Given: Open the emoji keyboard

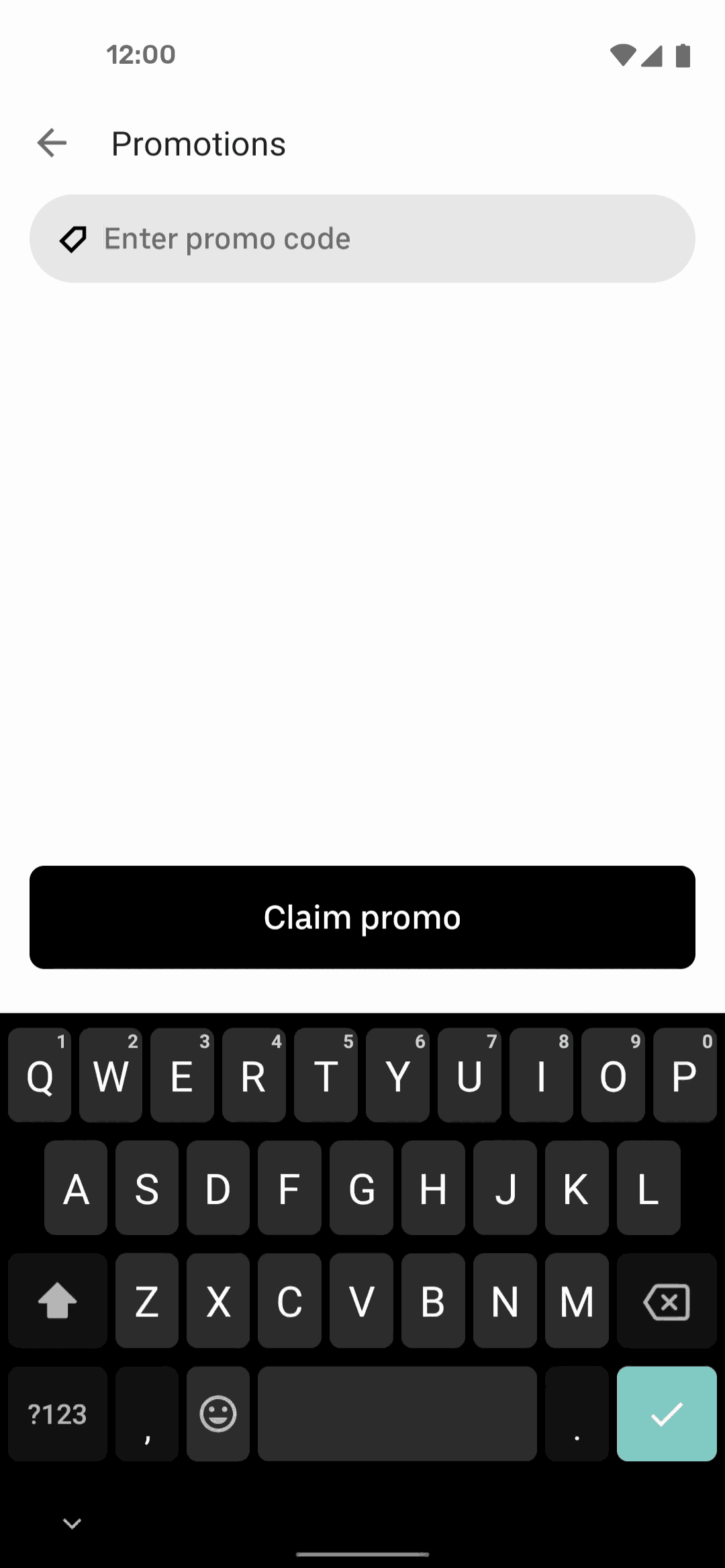Looking at the screenshot, I should 218,1414.
